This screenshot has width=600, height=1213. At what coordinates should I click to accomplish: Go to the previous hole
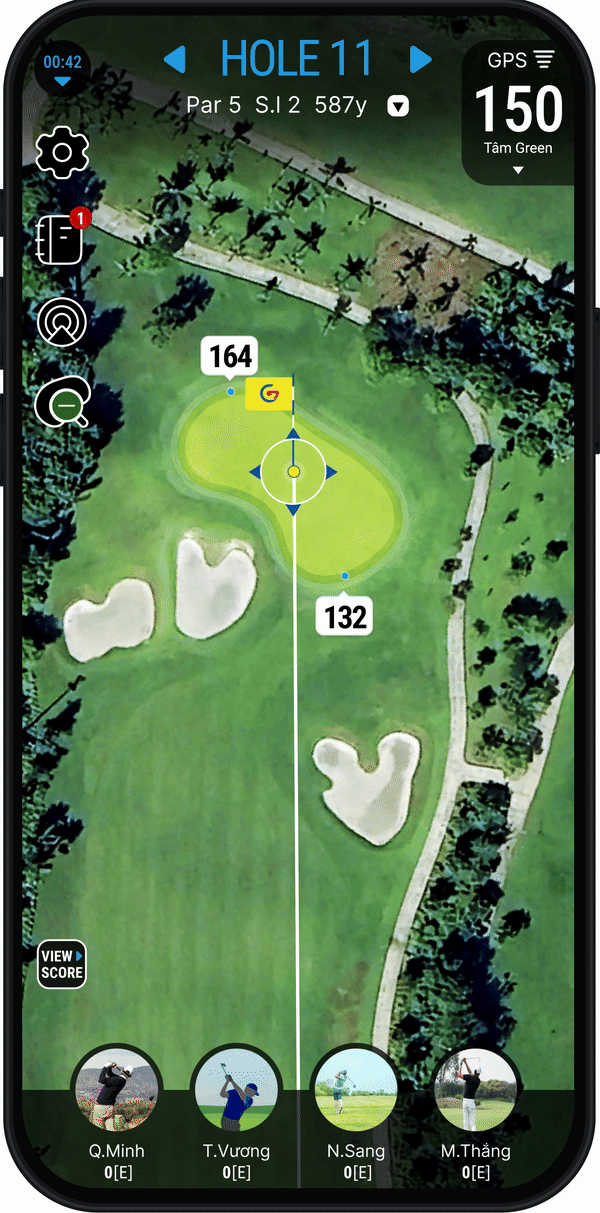tap(174, 60)
